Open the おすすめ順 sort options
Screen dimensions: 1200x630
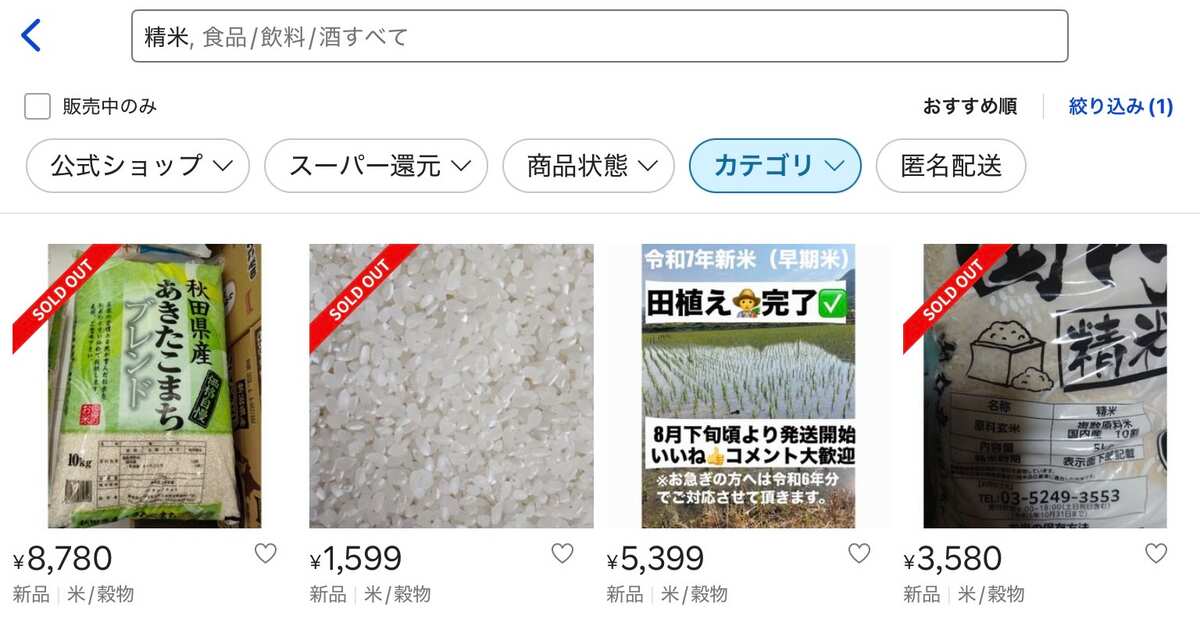(969, 107)
